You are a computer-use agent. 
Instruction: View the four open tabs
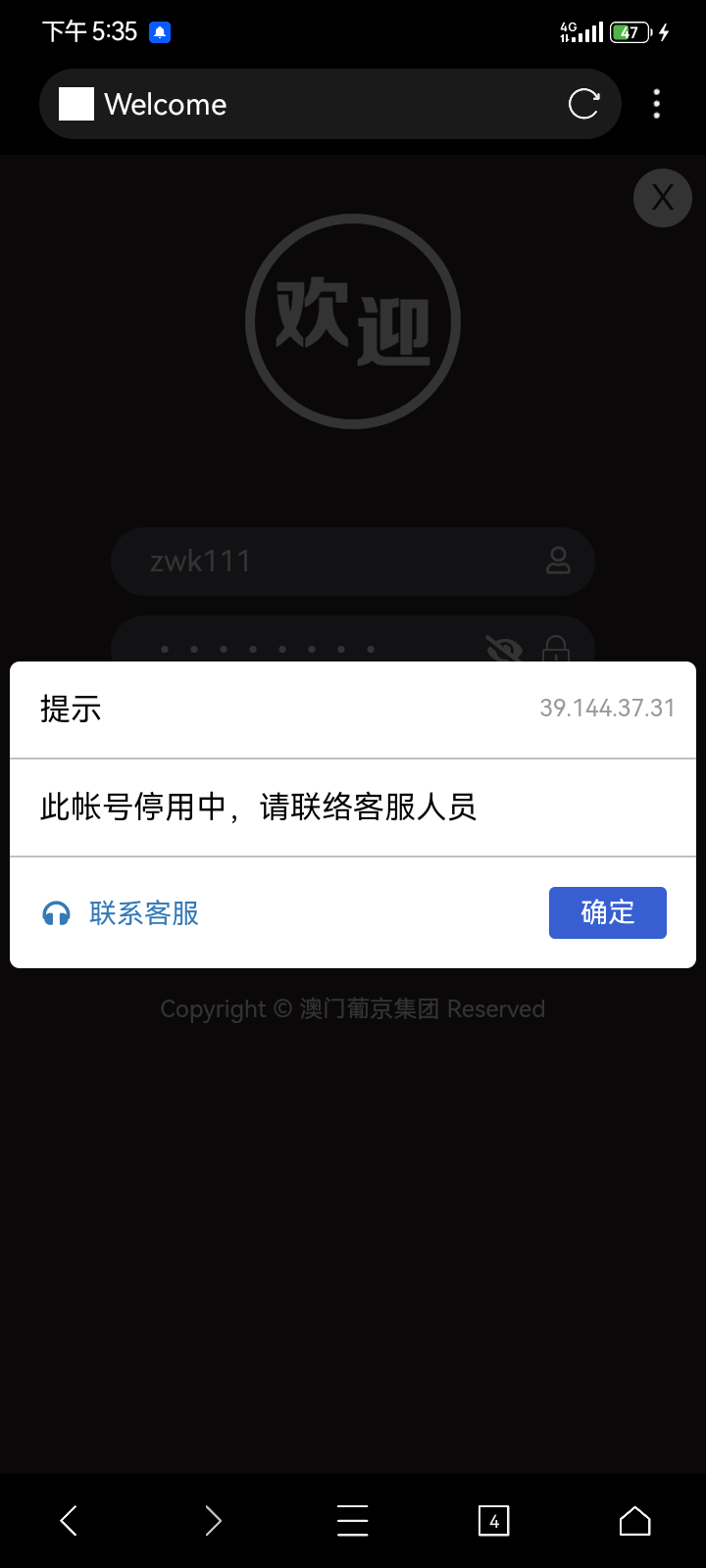(x=493, y=1521)
